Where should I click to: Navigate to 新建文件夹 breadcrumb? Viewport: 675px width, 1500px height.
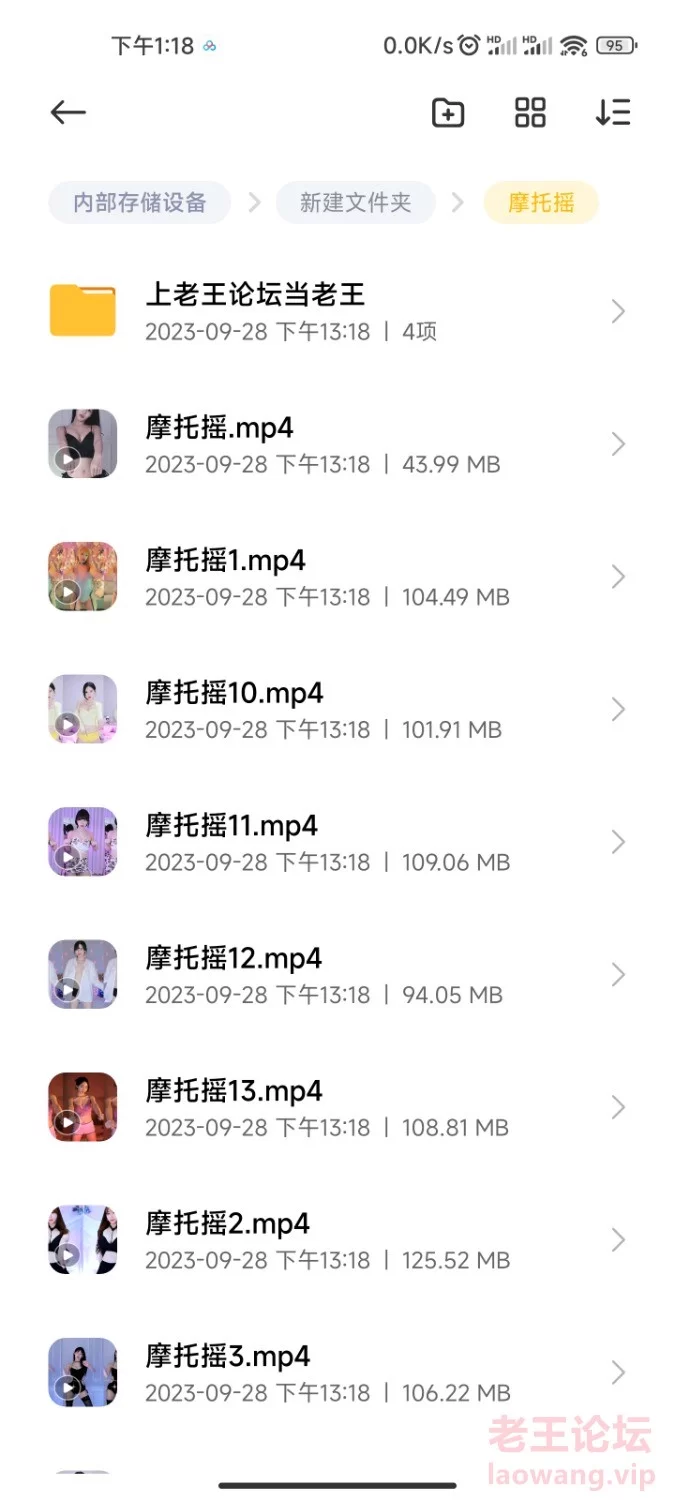click(355, 203)
